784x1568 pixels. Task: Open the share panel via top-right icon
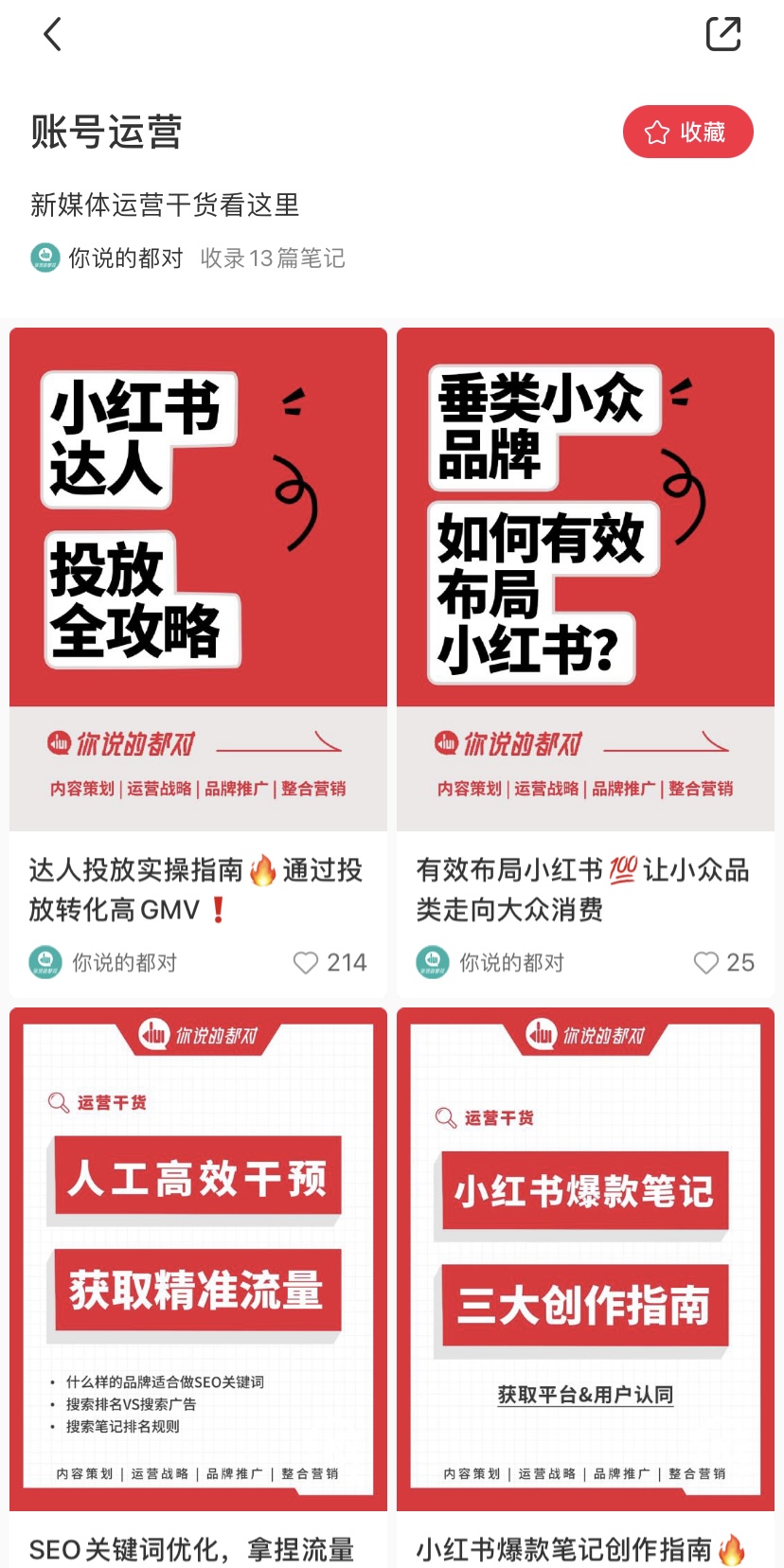(x=723, y=33)
